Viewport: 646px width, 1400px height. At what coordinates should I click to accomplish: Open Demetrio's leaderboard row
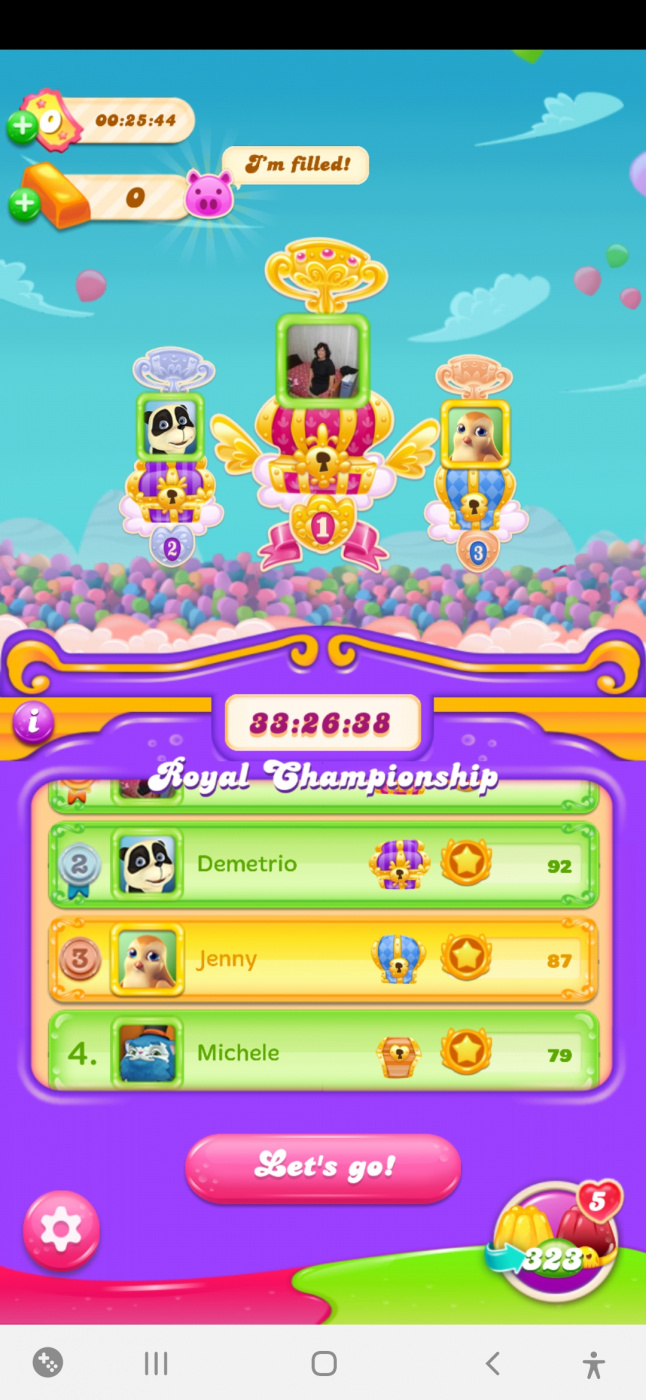tap(323, 864)
